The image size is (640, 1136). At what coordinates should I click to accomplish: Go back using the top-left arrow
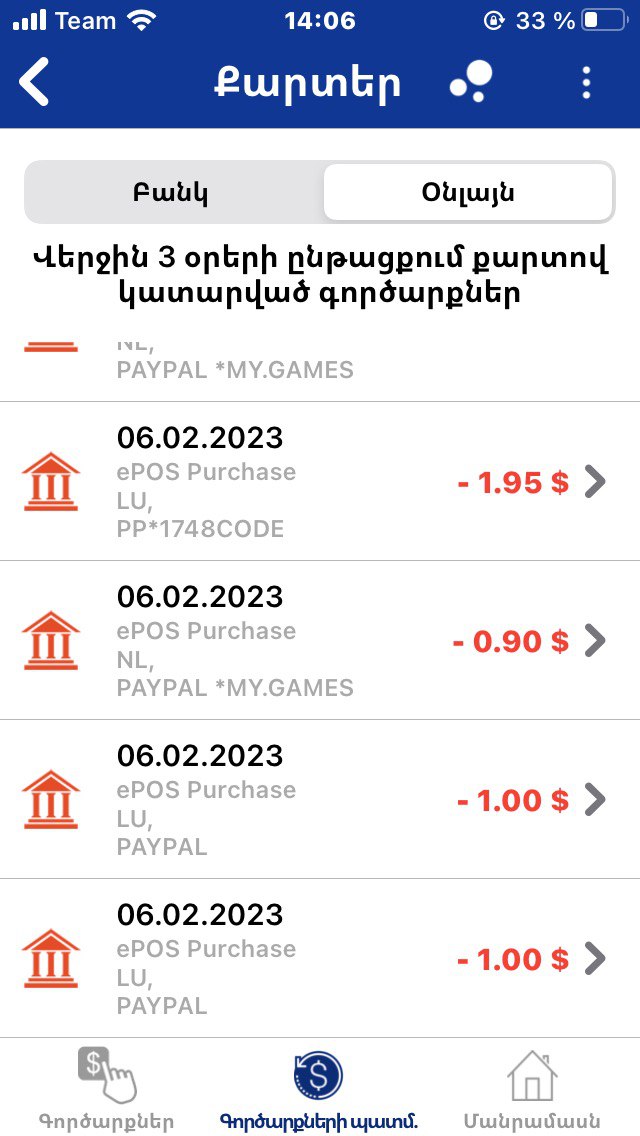pyautogui.click(x=35, y=82)
